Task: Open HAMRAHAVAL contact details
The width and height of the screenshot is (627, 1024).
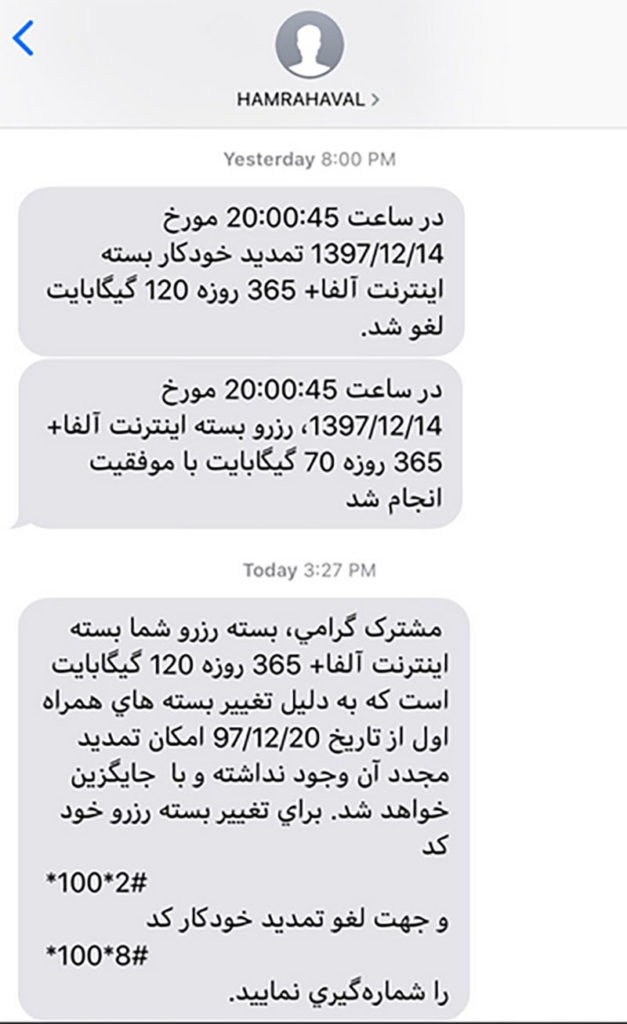Action: coord(308,99)
